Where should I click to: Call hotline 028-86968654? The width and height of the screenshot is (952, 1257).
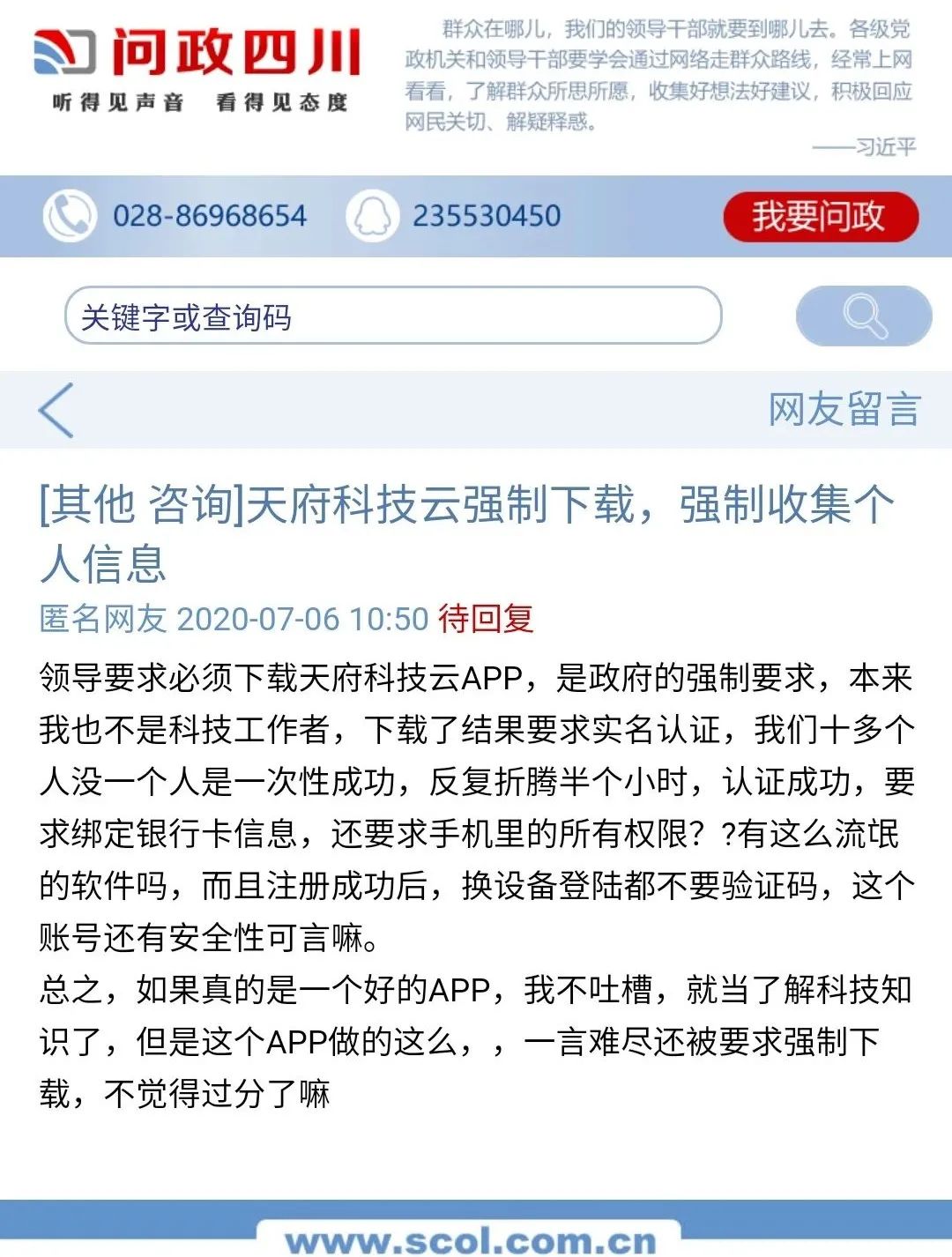tap(209, 217)
